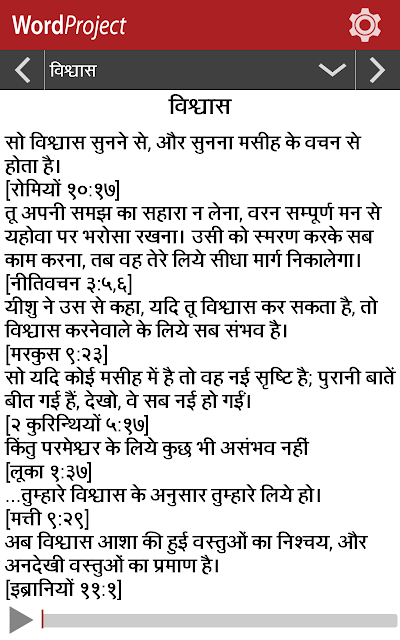Go to the next topic arrow
The image size is (400, 640).
[x=378, y=70]
